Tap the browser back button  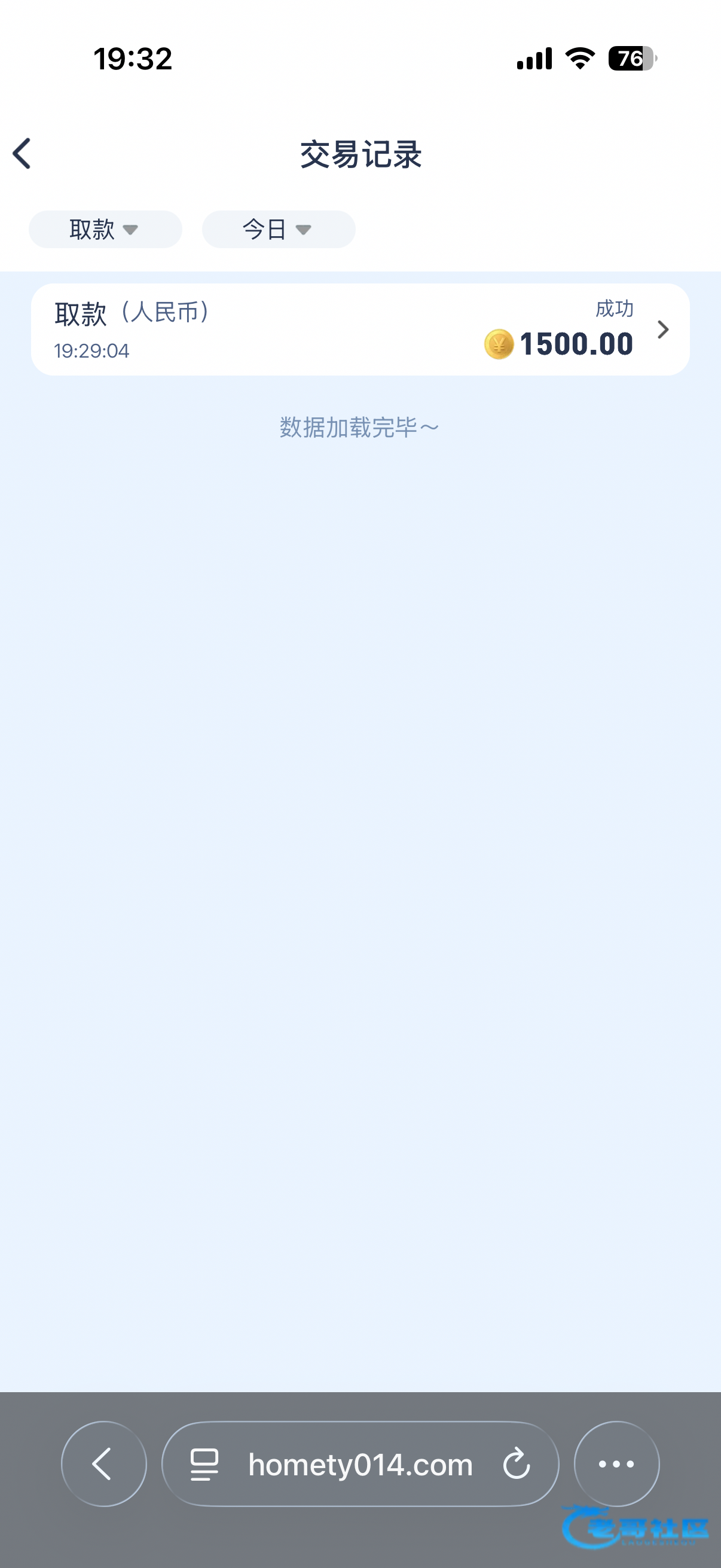pyautogui.click(x=103, y=1464)
